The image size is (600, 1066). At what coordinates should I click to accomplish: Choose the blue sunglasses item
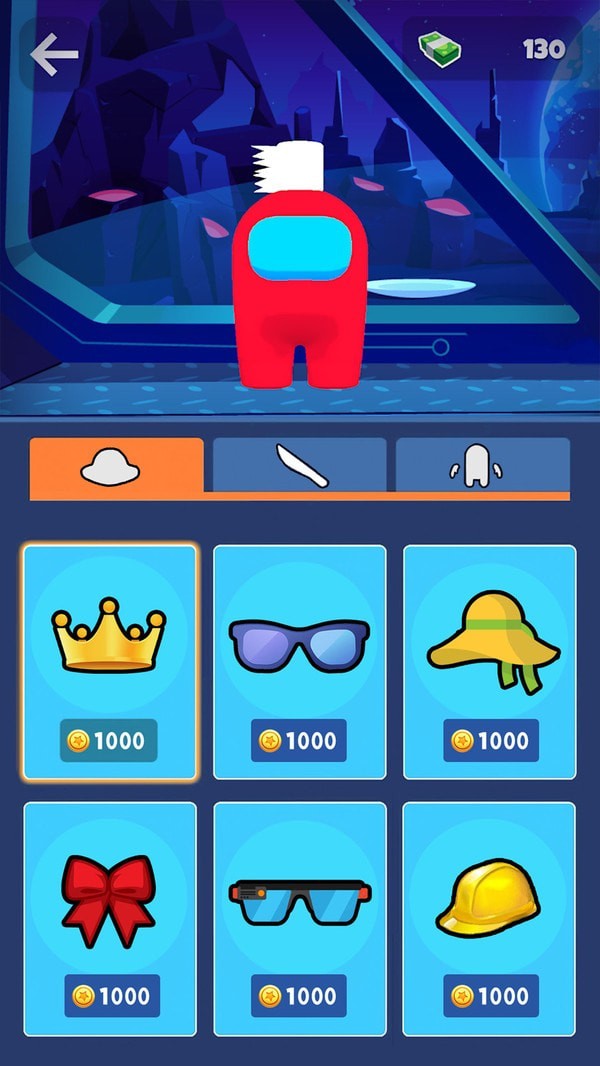(300, 662)
